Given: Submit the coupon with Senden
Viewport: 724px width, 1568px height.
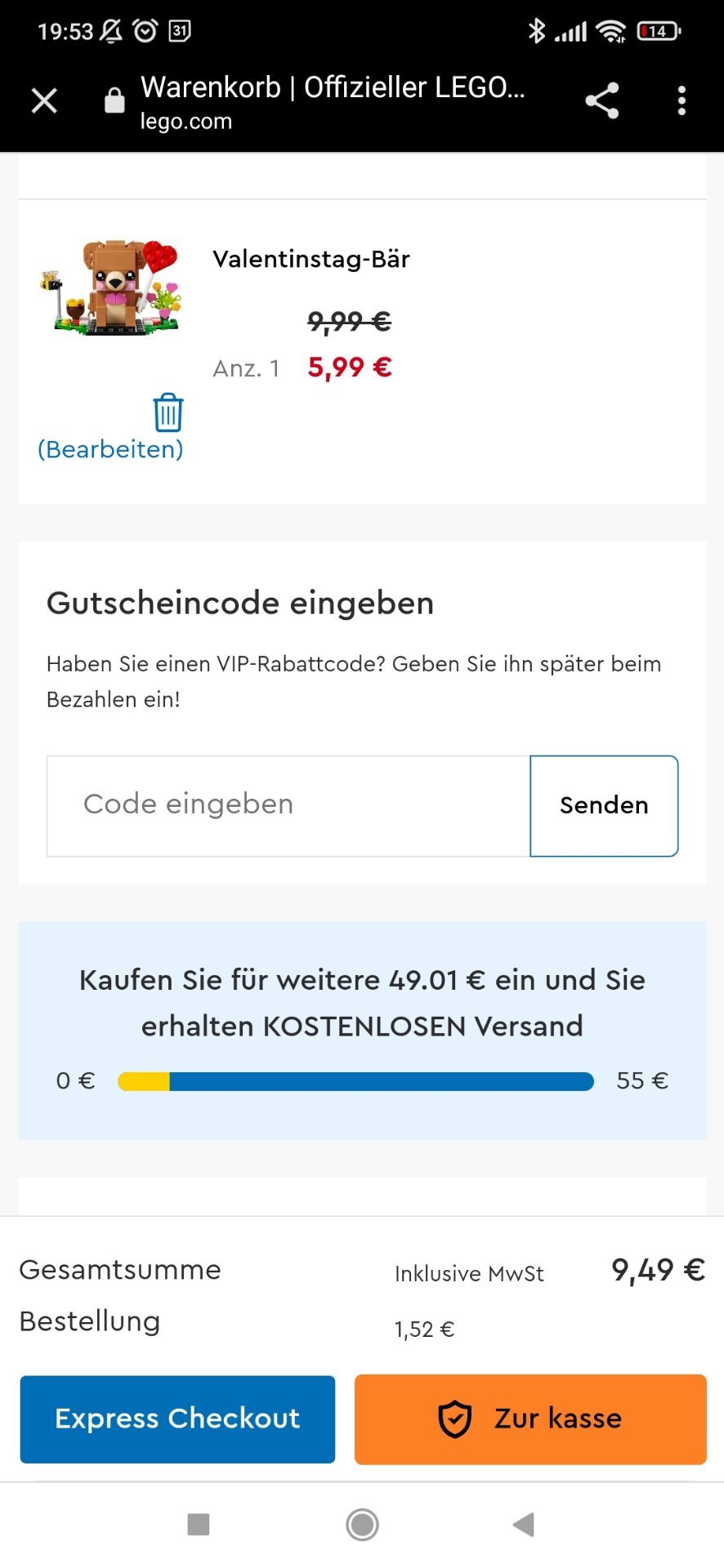Looking at the screenshot, I should (x=604, y=806).
